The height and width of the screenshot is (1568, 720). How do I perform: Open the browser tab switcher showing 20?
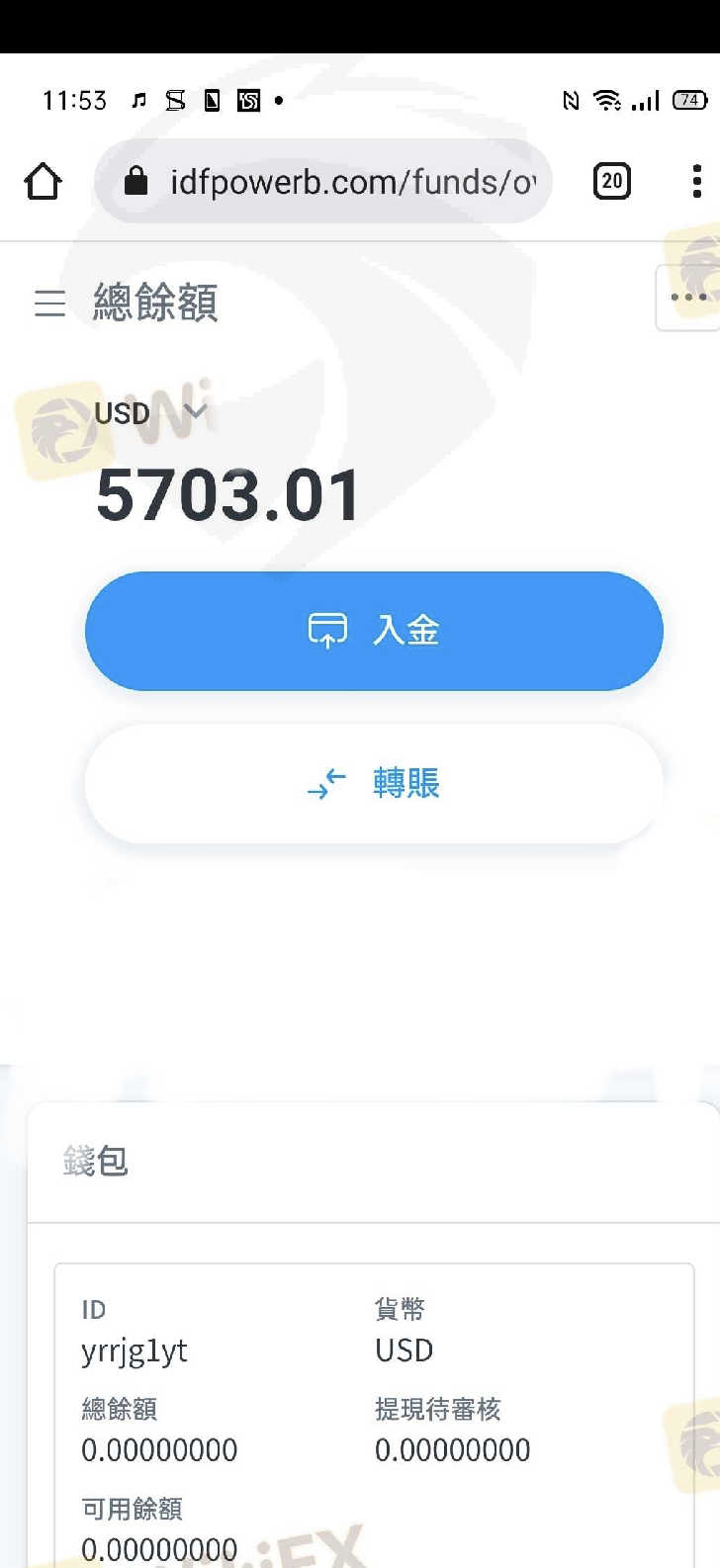coord(612,181)
